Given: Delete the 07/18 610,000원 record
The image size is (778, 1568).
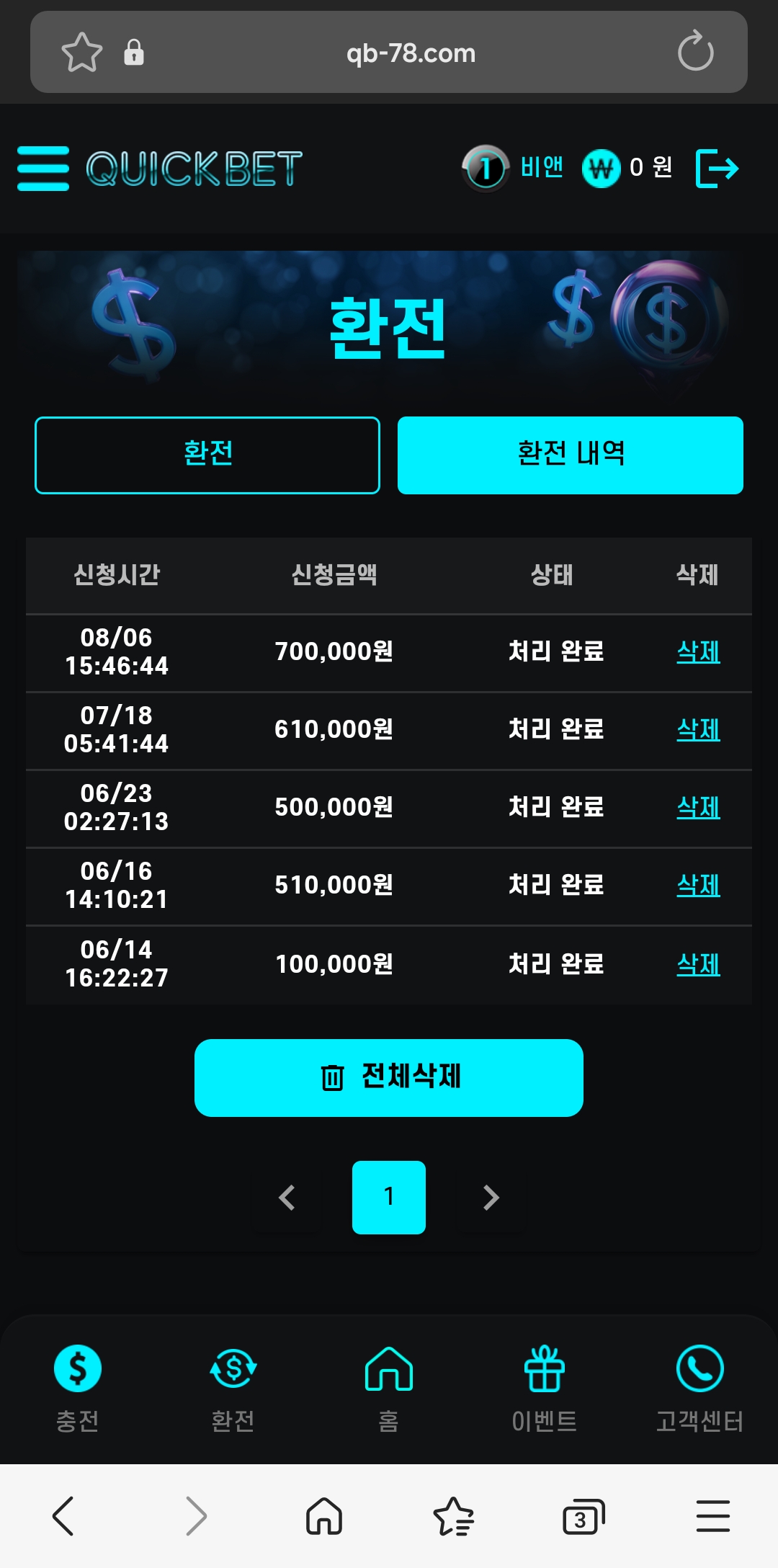Looking at the screenshot, I should pyautogui.click(x=698, y=730).
